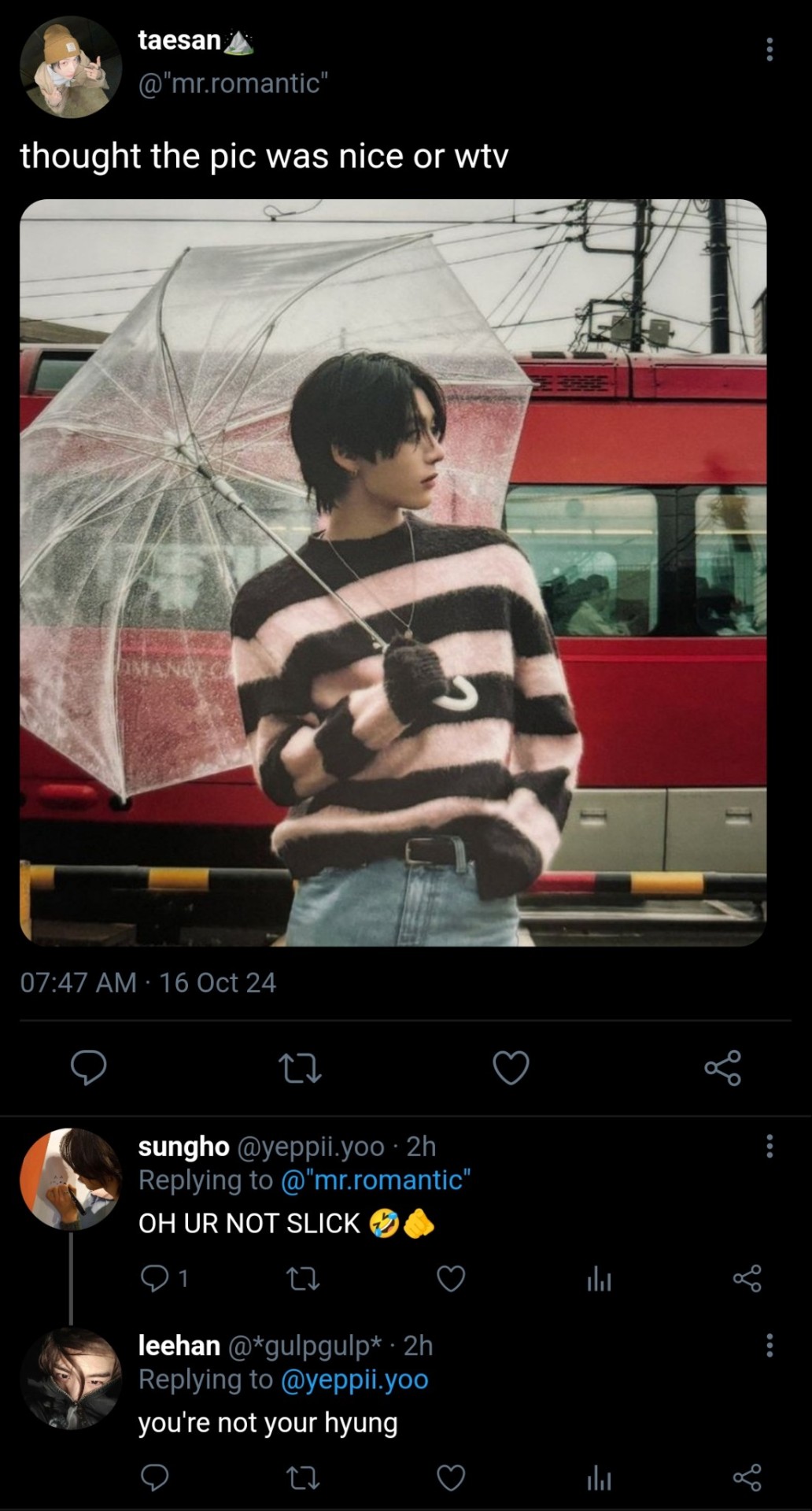The width and height of the screenshot is (812, 1511).
Task: Share taesan's tweet
Action: coord(722,1068)
